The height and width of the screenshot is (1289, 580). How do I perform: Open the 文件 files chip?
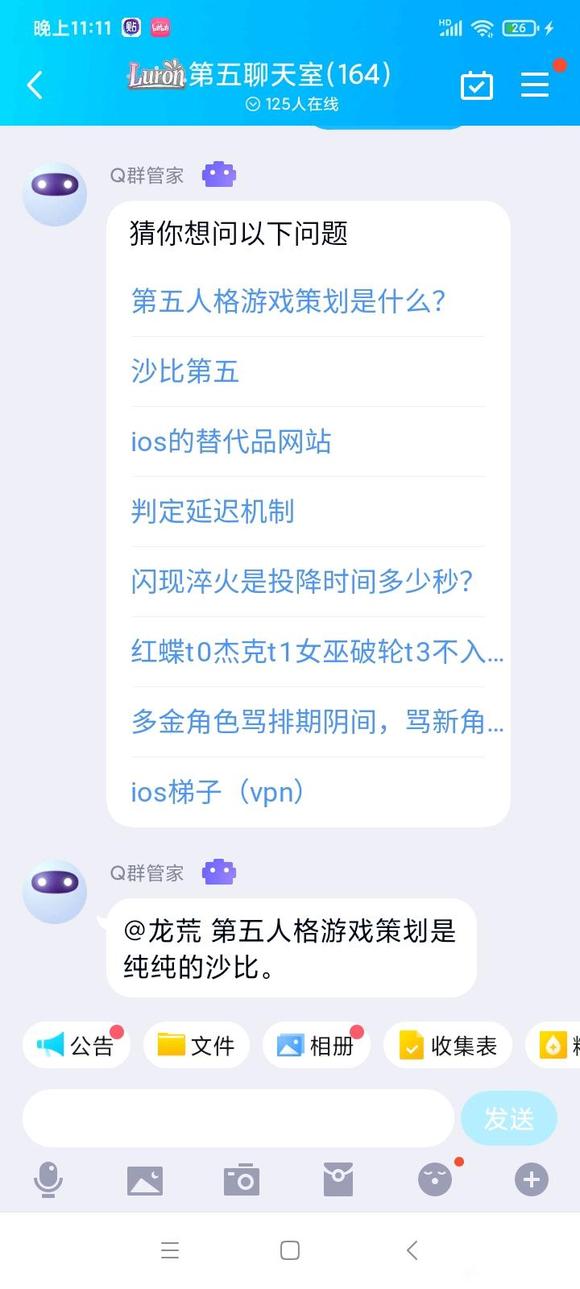[197, 1045]
